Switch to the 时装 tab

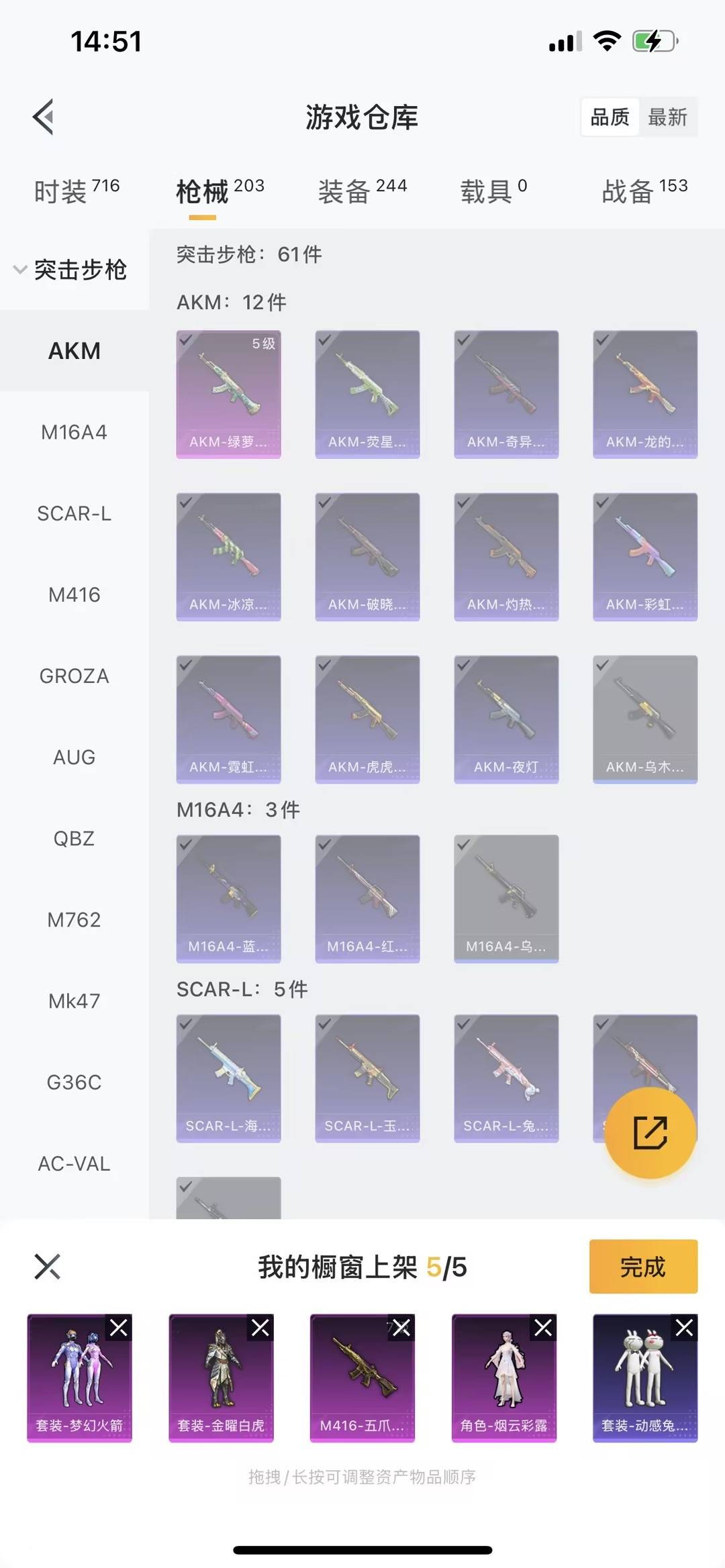point(76,191)
